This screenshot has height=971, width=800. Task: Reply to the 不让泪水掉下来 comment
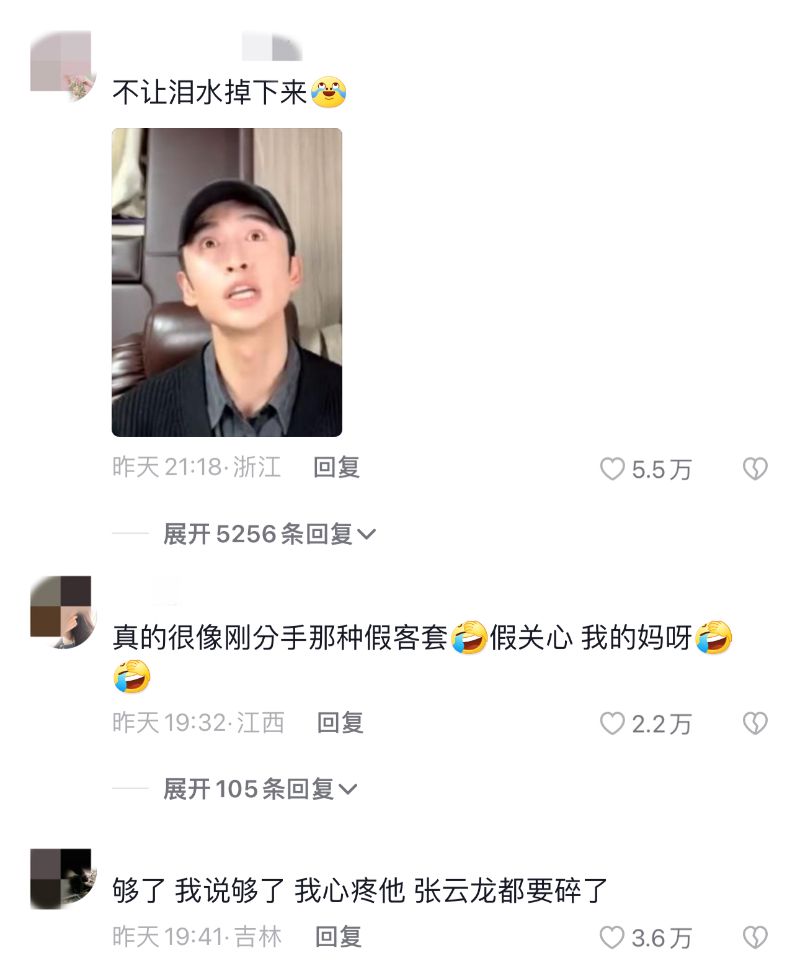click(336, 467)
